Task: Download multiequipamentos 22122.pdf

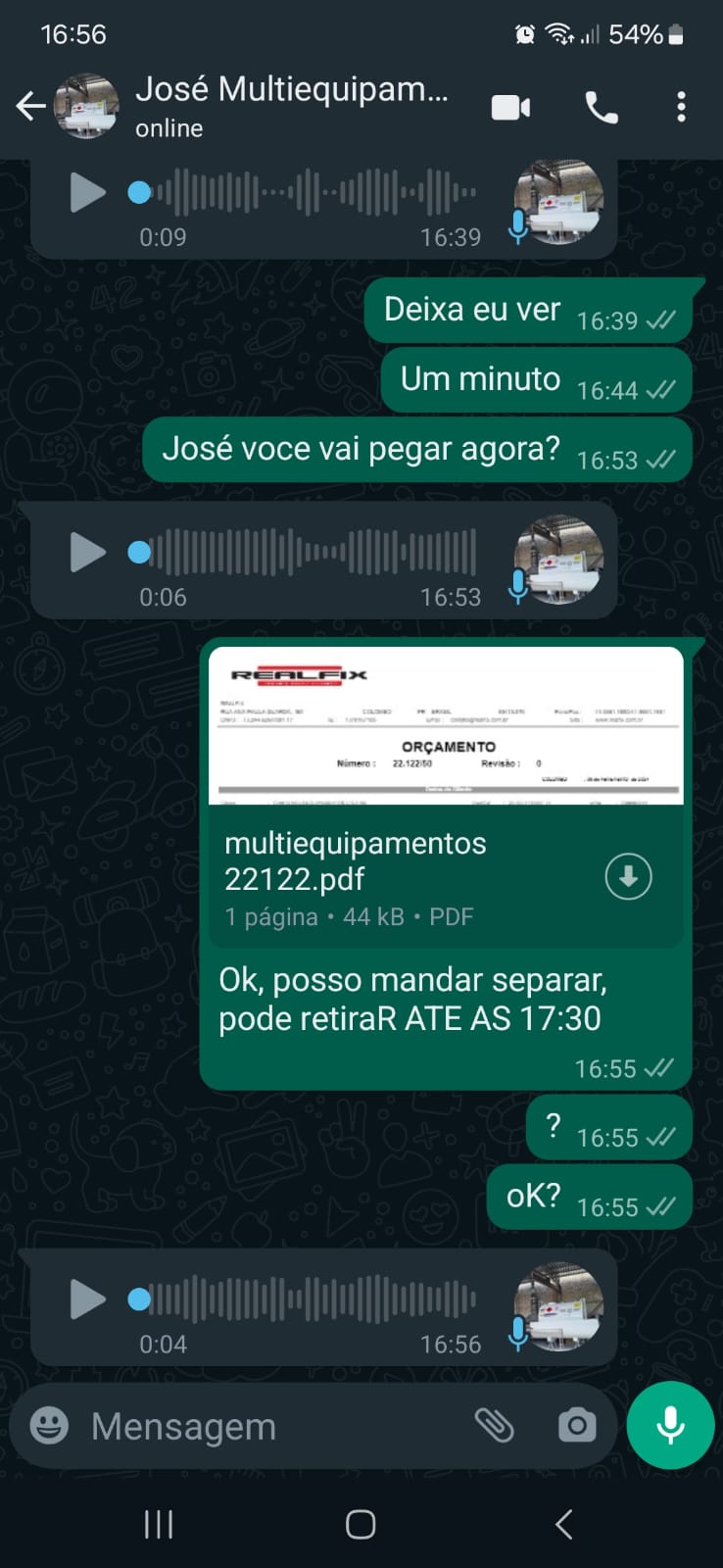Action: 628,876
